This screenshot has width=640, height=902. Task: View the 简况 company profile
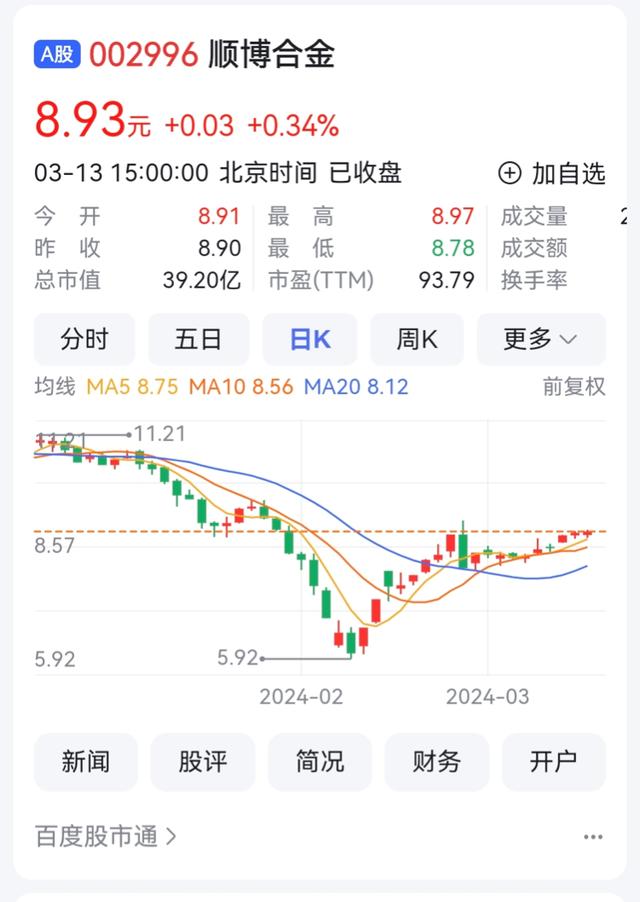(320, 762)
